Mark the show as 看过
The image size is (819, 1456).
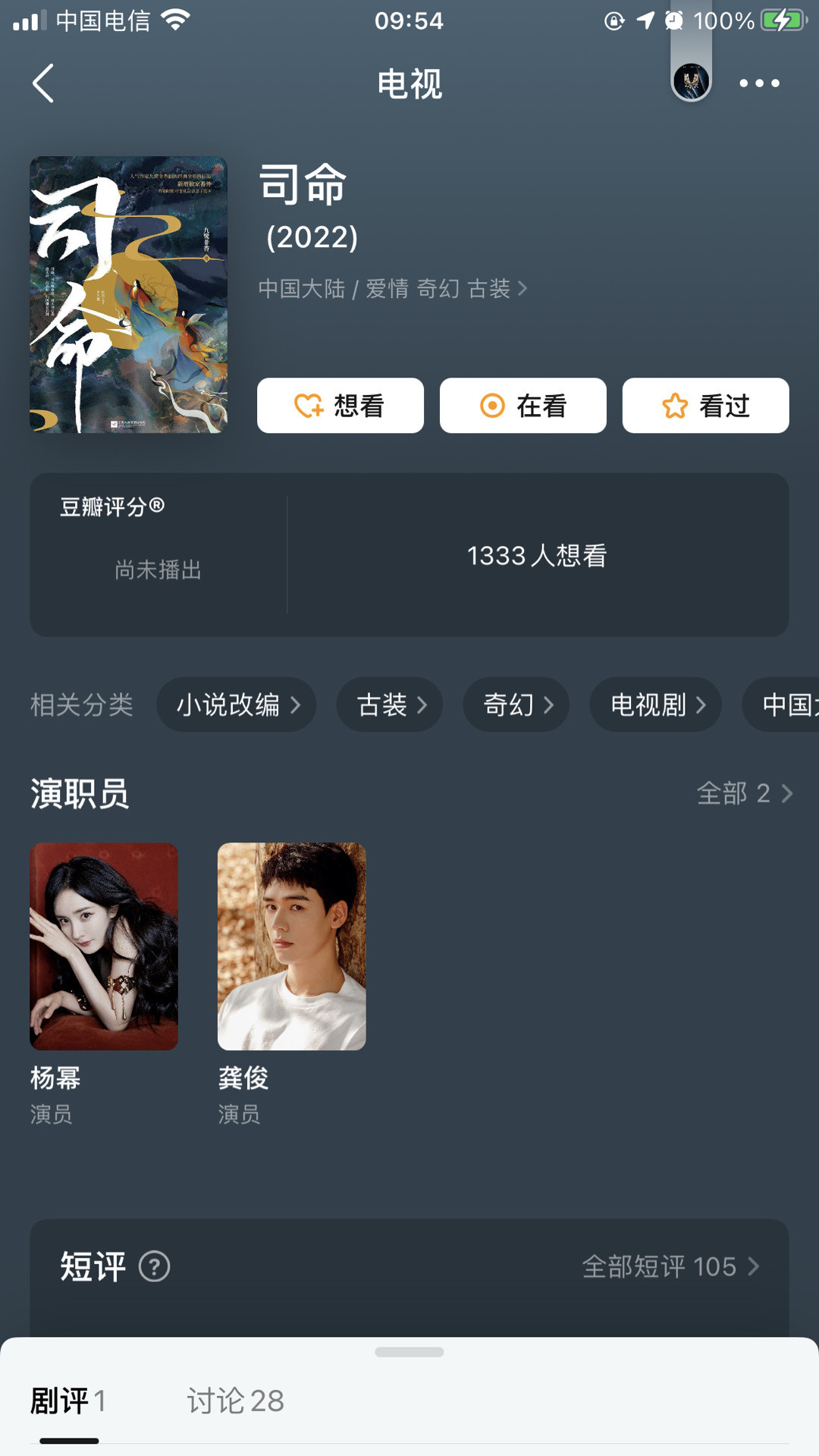[x=705, y=406]
